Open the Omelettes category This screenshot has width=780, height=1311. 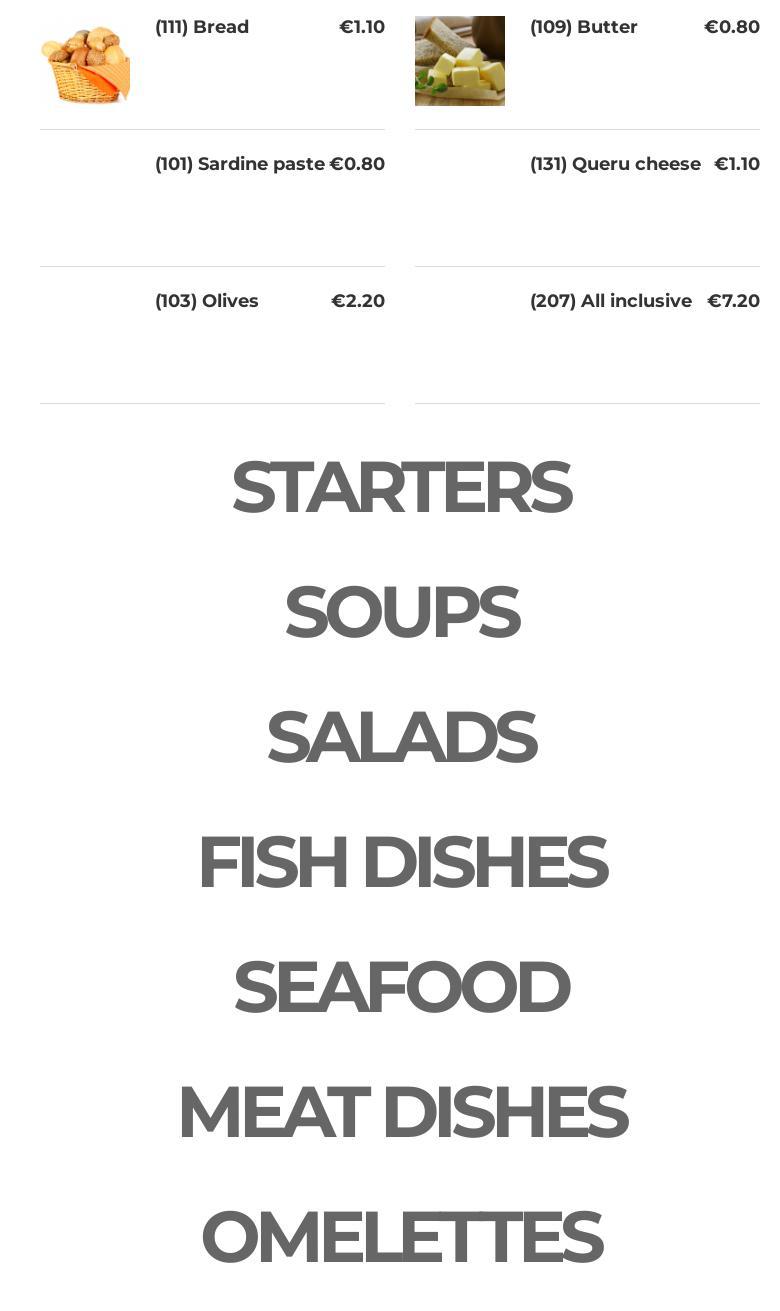point(401,1237)
